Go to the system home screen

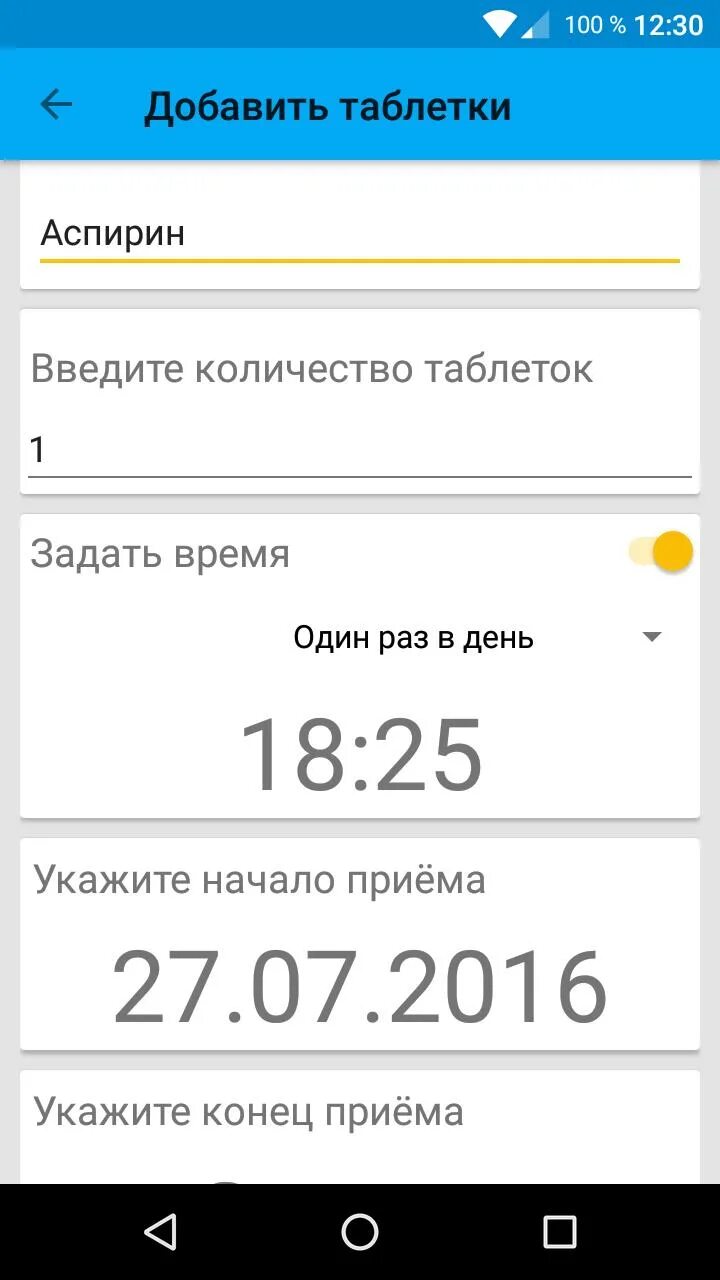[x=360, y=1232]
